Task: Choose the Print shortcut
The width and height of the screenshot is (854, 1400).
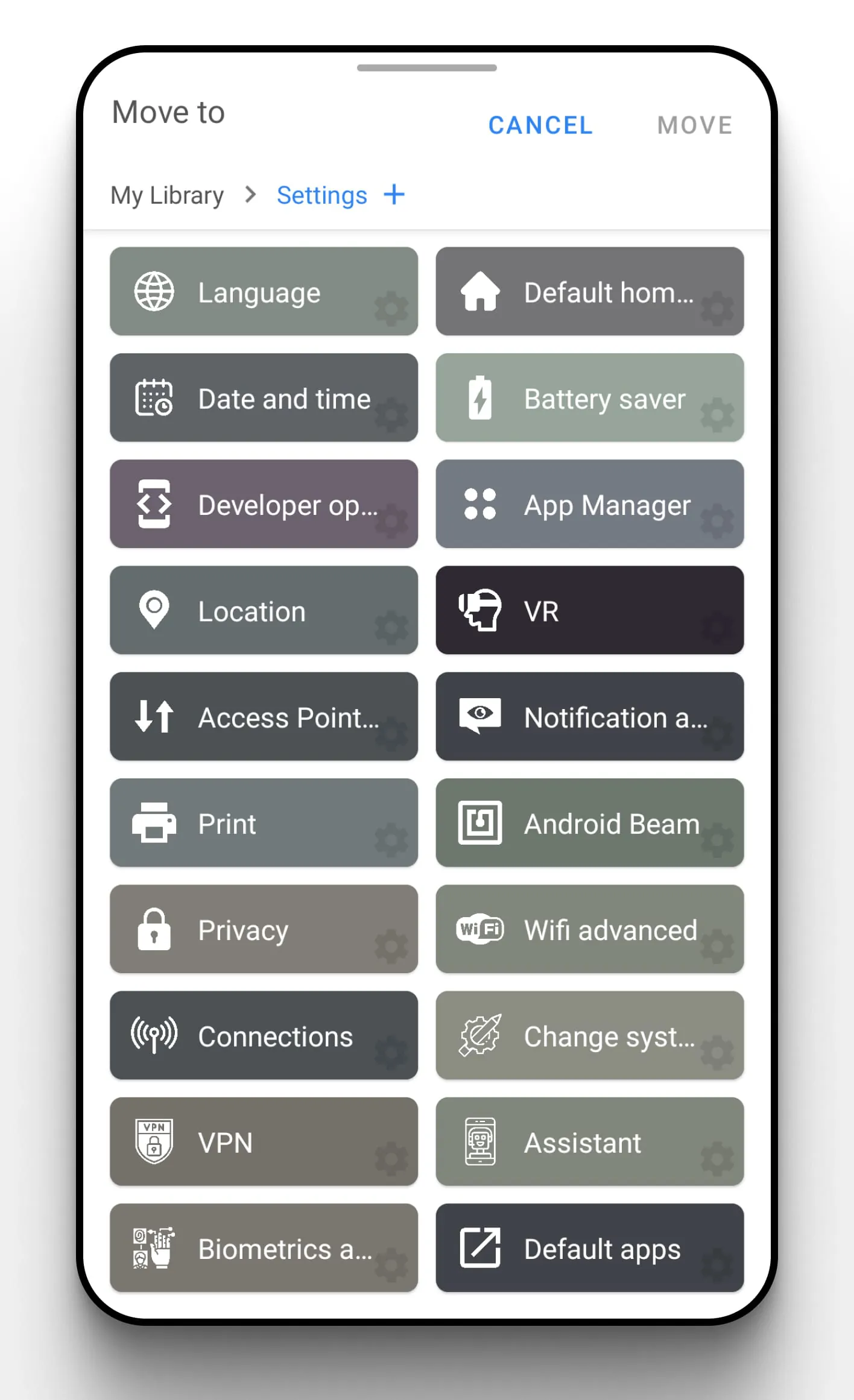Action: click(x=264, y=824)
